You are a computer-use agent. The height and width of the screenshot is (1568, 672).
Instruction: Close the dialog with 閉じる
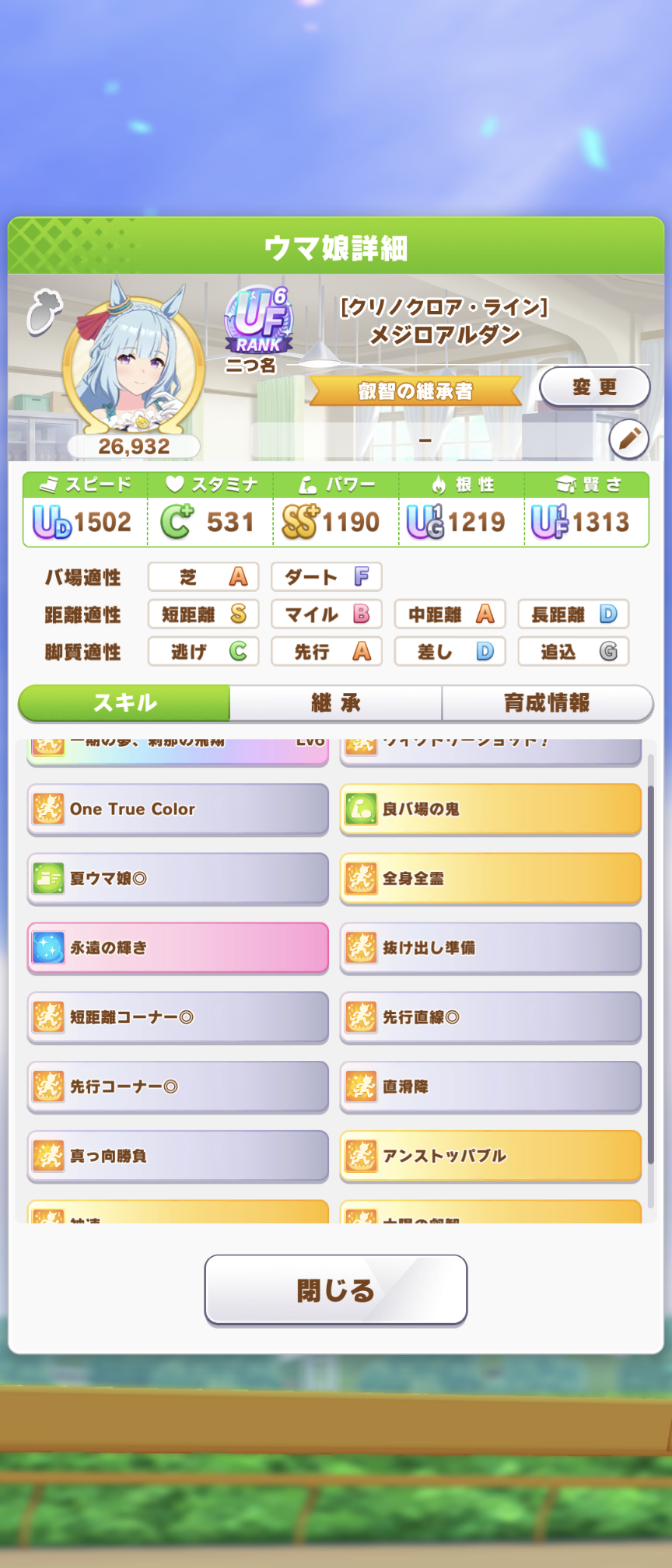coord(335,1290)
